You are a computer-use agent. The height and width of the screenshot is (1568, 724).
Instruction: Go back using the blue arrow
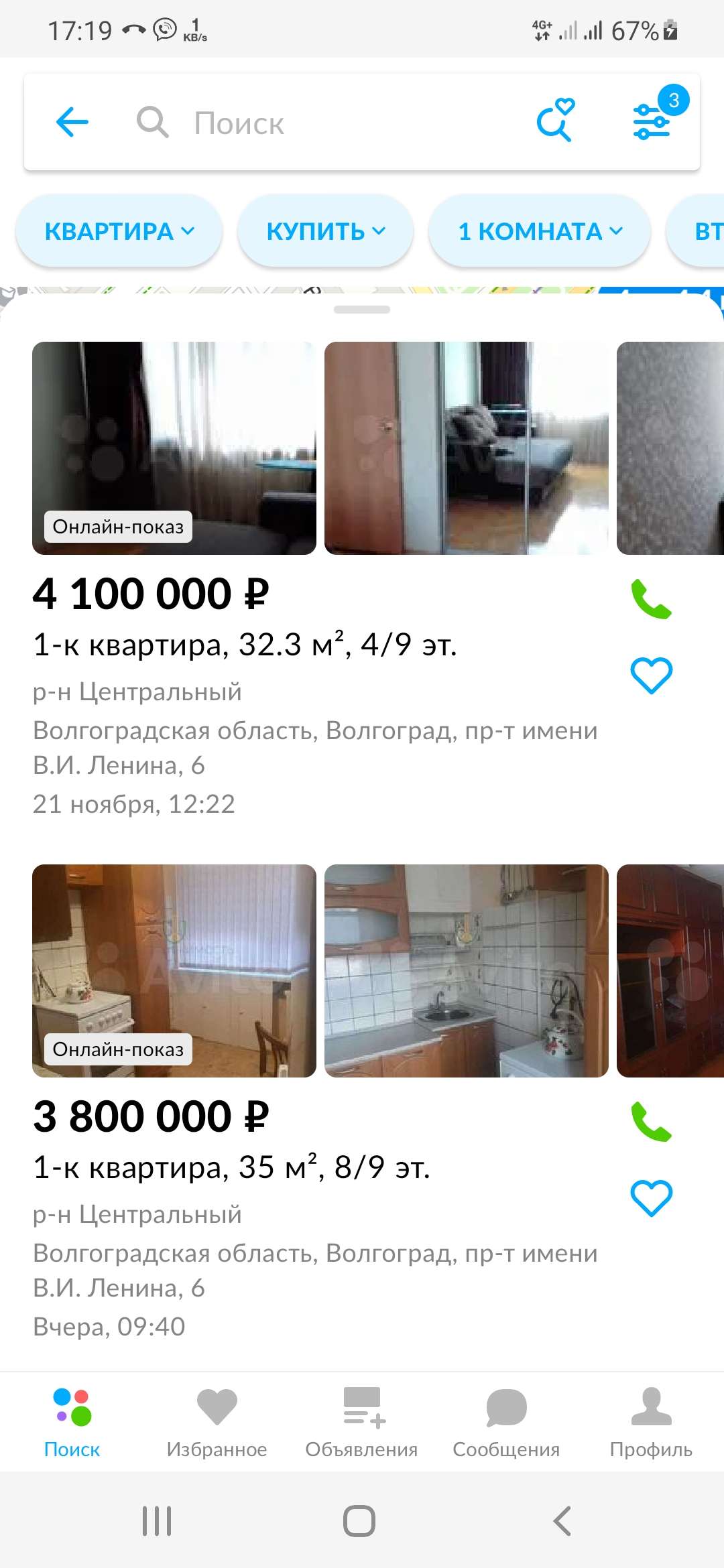[x=72, y=122]
